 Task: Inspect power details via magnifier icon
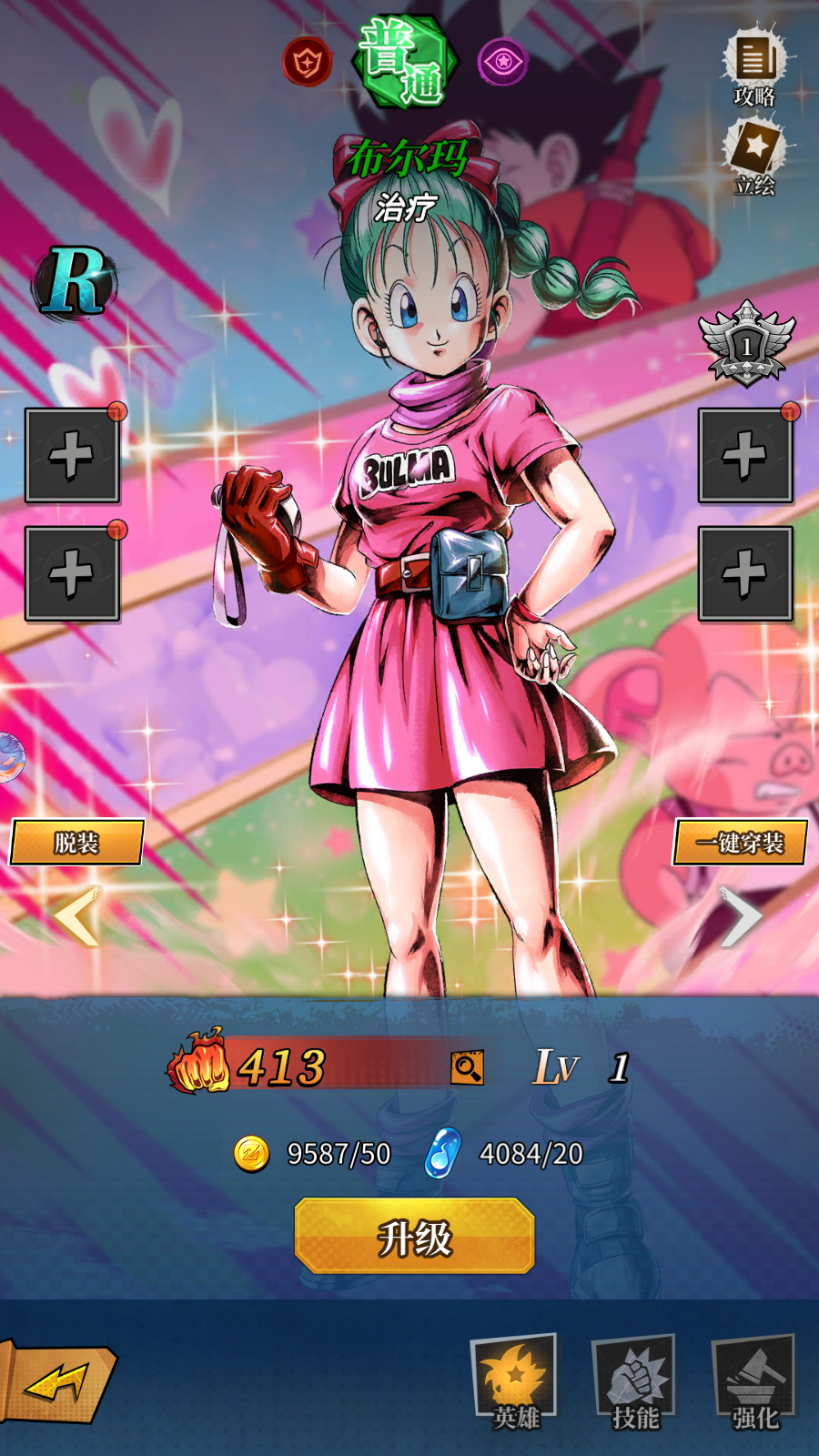coord(467,1067)
